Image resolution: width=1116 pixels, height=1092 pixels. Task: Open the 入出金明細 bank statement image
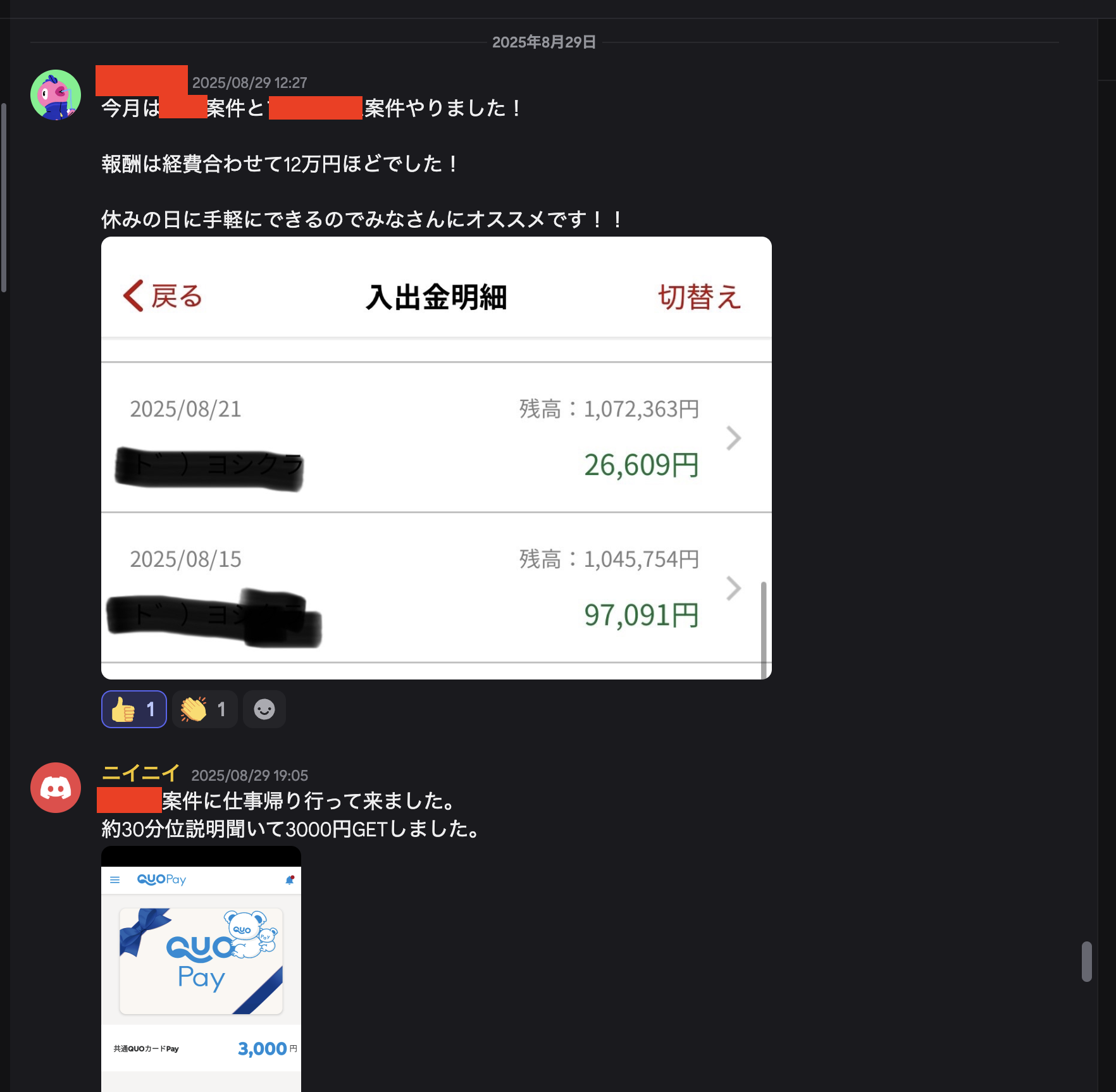(x=436, y=457)
